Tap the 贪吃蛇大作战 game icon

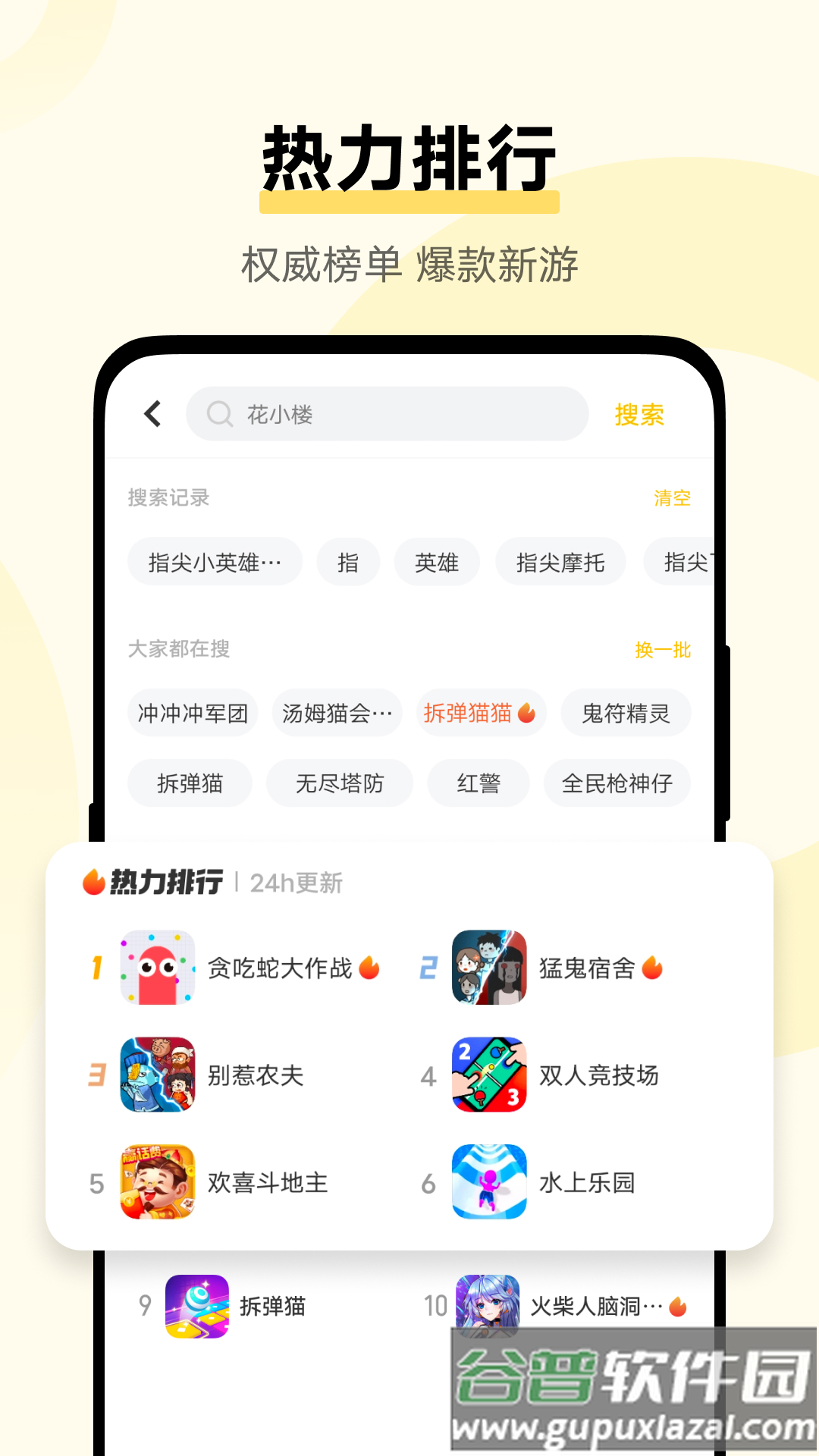pyautogui.click(x=157, y=968)
